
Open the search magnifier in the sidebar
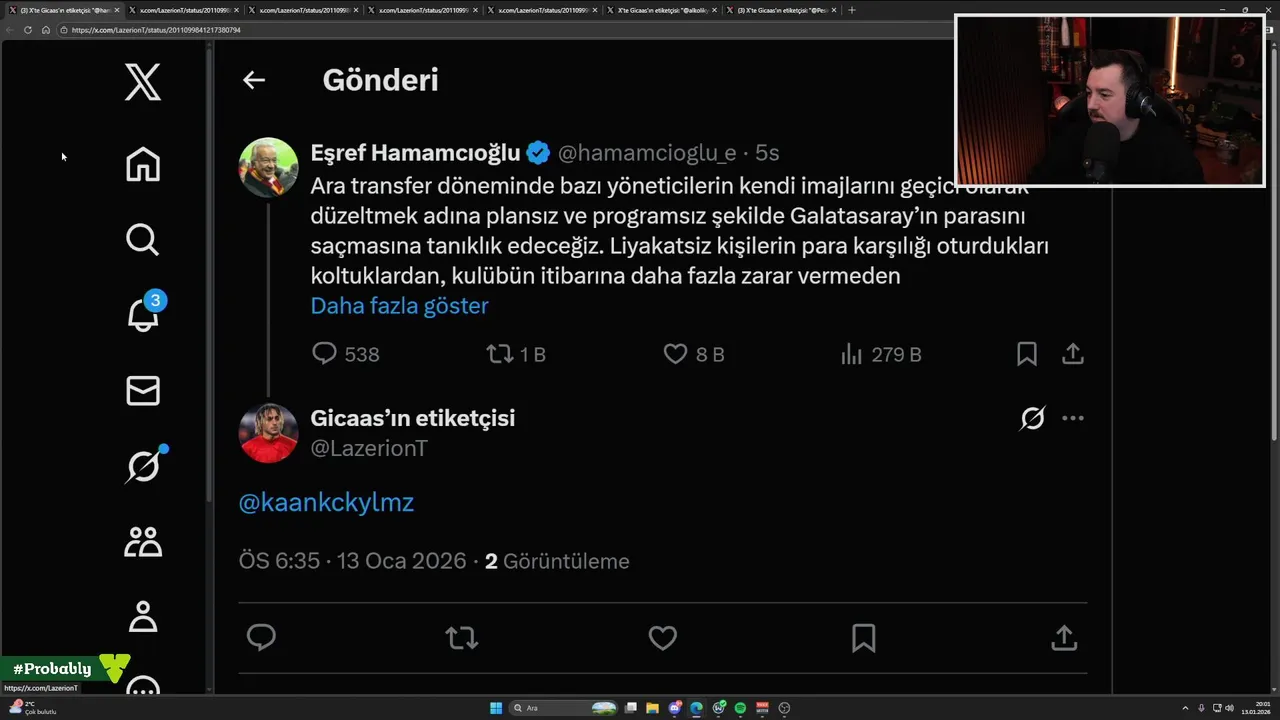pyautogui.click(x=143, y=240)
